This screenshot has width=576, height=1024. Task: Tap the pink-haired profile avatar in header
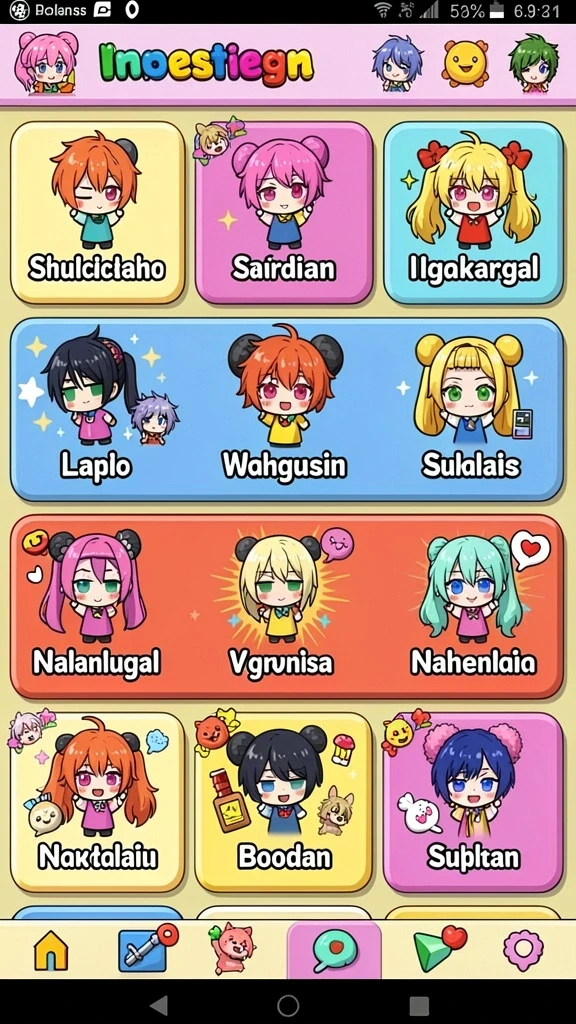[x=46, y=63]
